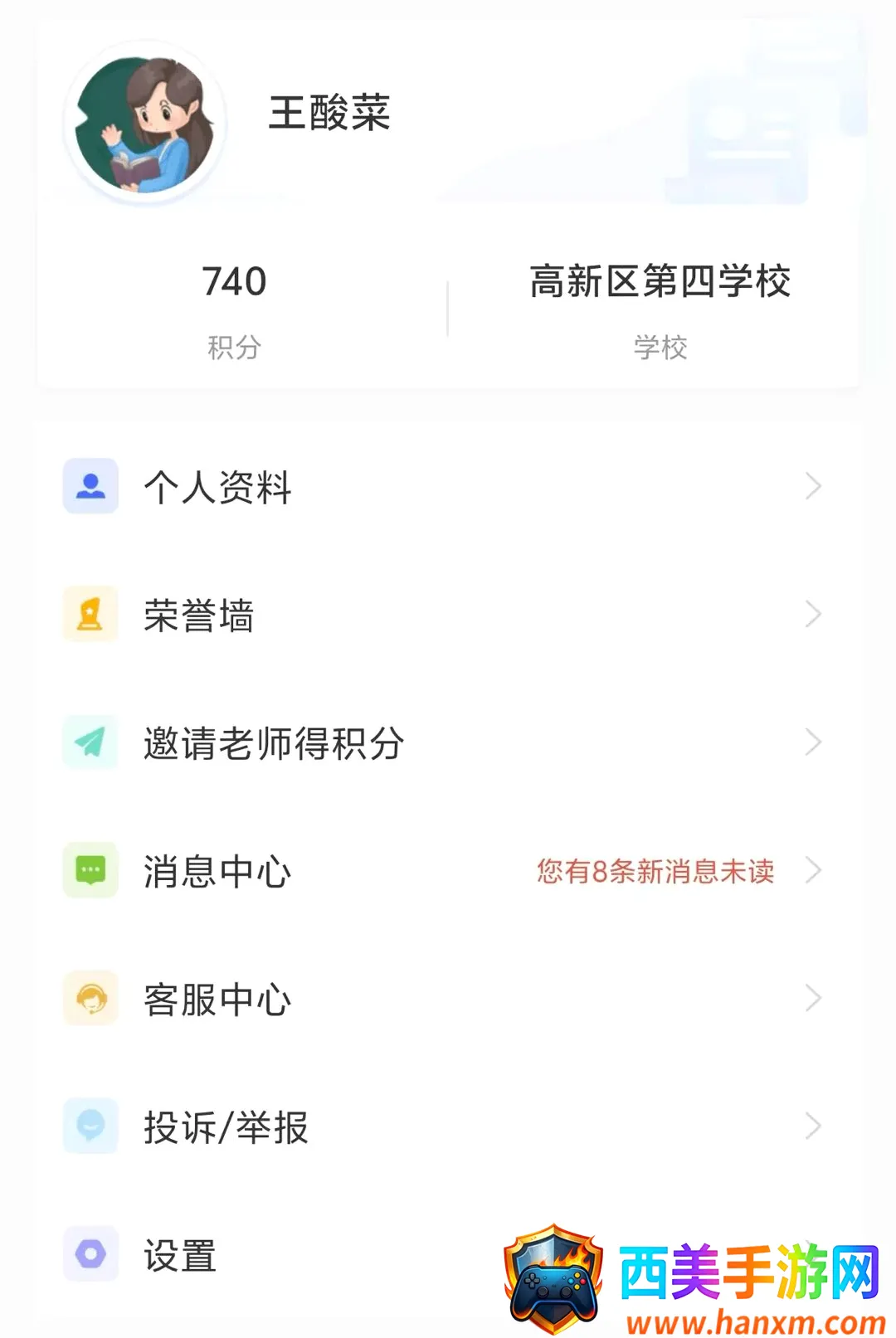Open the 个人资料 row

[448, 486]
